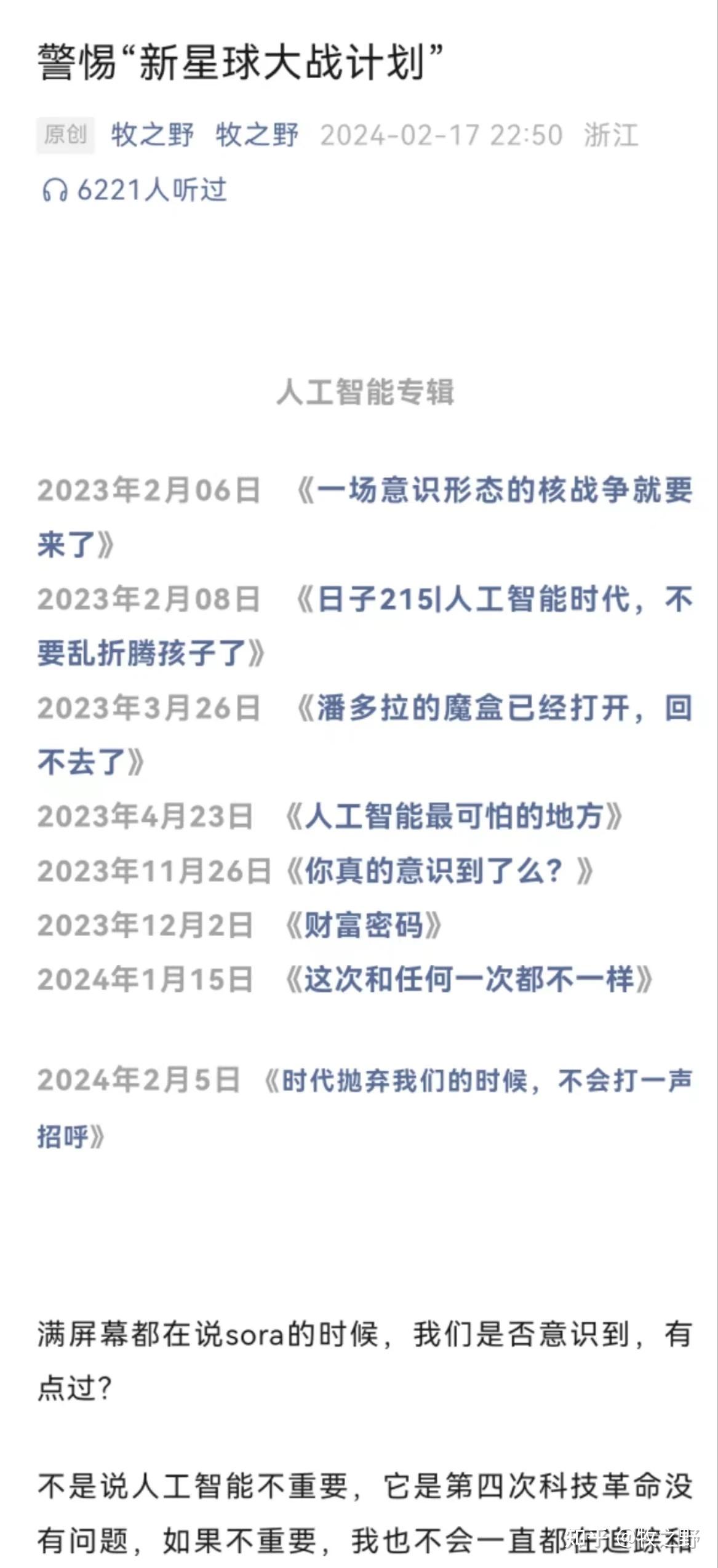Open the first 牧之野 author link

point(153,135)
